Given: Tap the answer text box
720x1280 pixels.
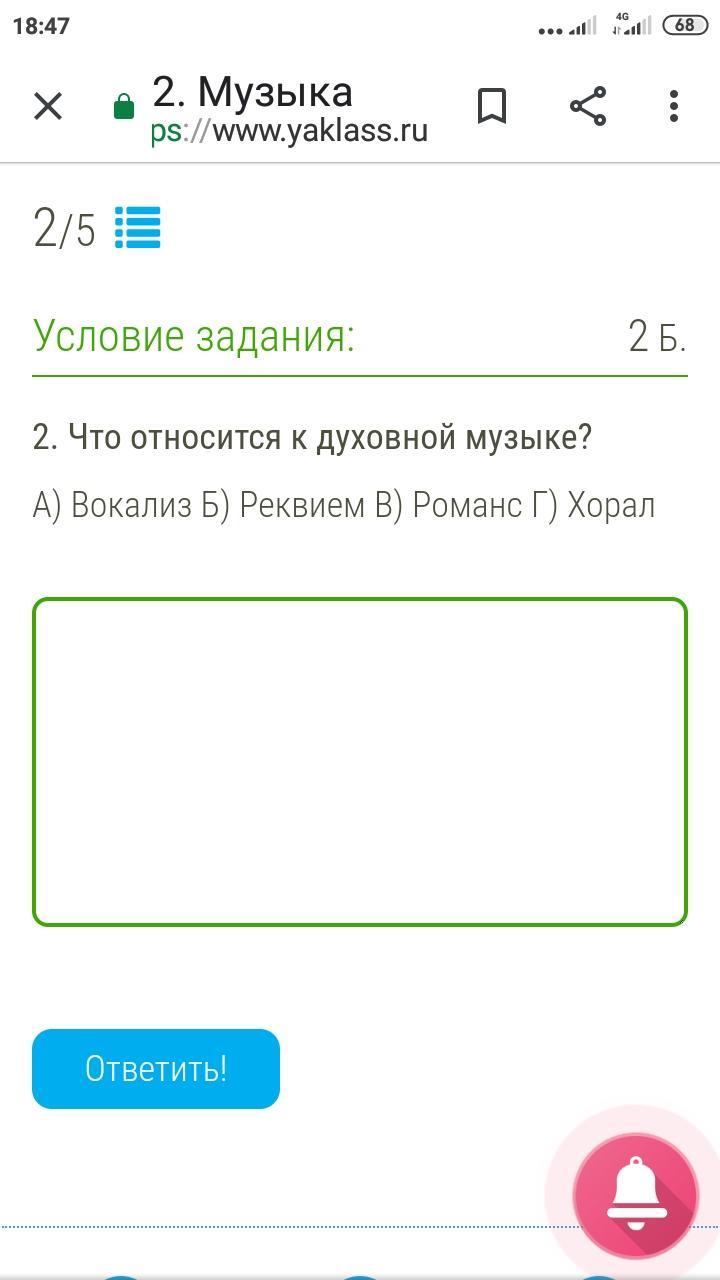Looking at the screenshot, I should [x=360, y=762].
